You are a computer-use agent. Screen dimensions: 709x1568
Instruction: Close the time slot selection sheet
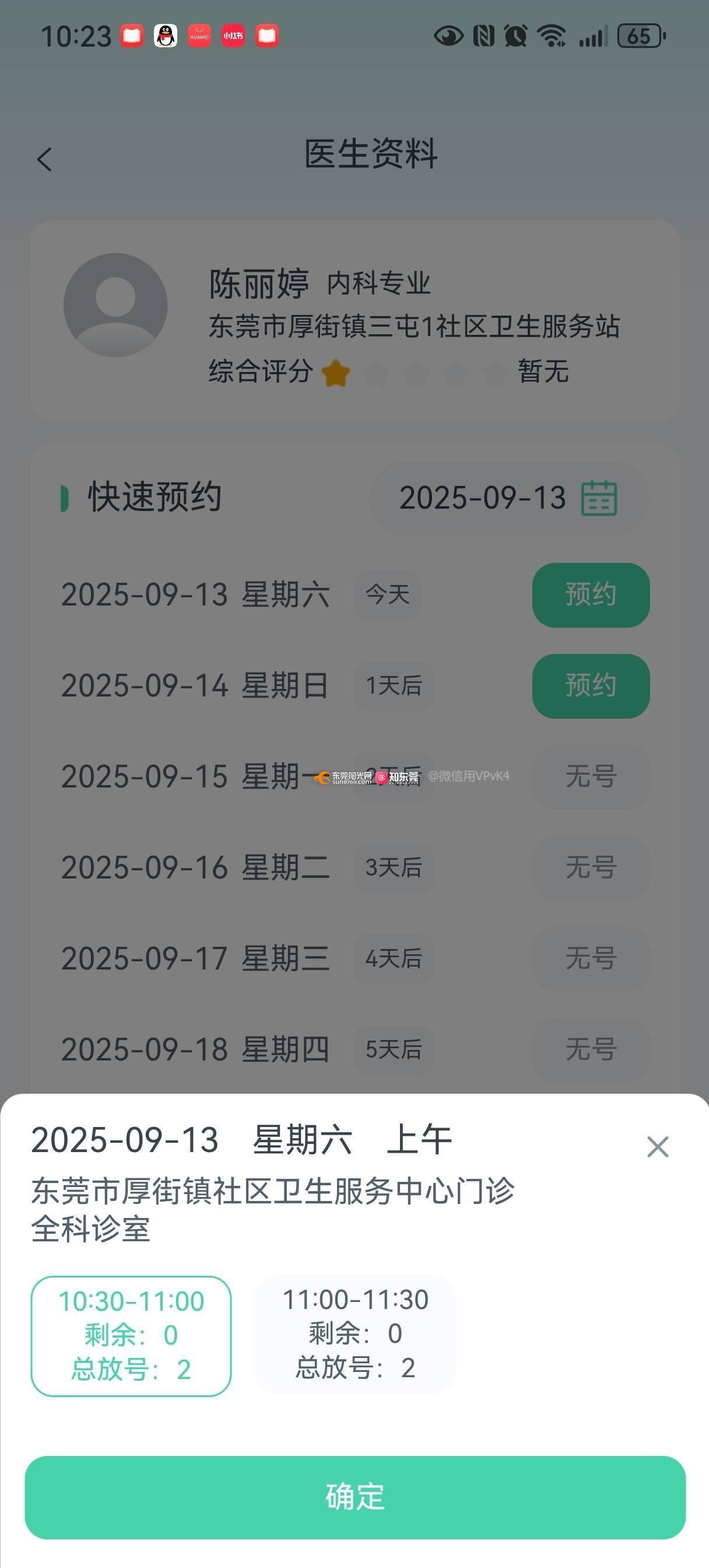[657, 1147]
